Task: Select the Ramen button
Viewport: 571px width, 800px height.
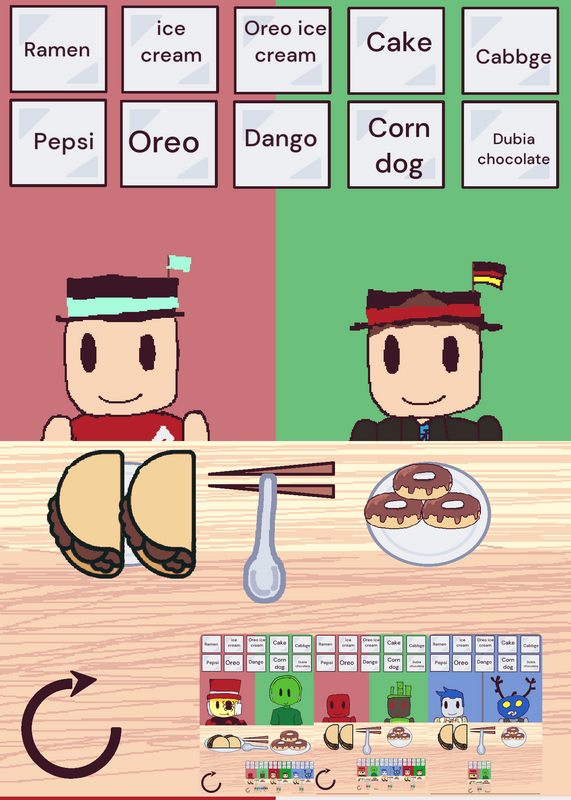Action: pyautogui.click(x=58, y=49)
